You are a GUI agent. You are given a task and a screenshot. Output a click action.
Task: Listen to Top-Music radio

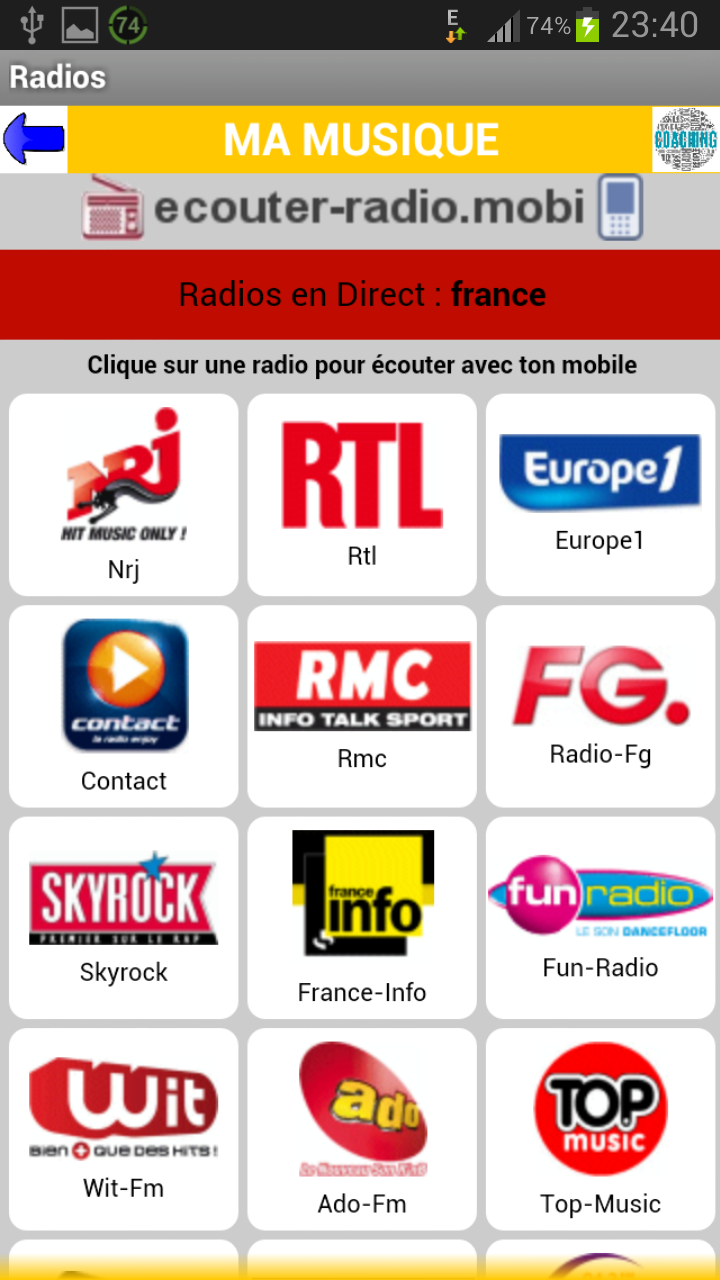pyautogui.click(x=600, y=1129)
